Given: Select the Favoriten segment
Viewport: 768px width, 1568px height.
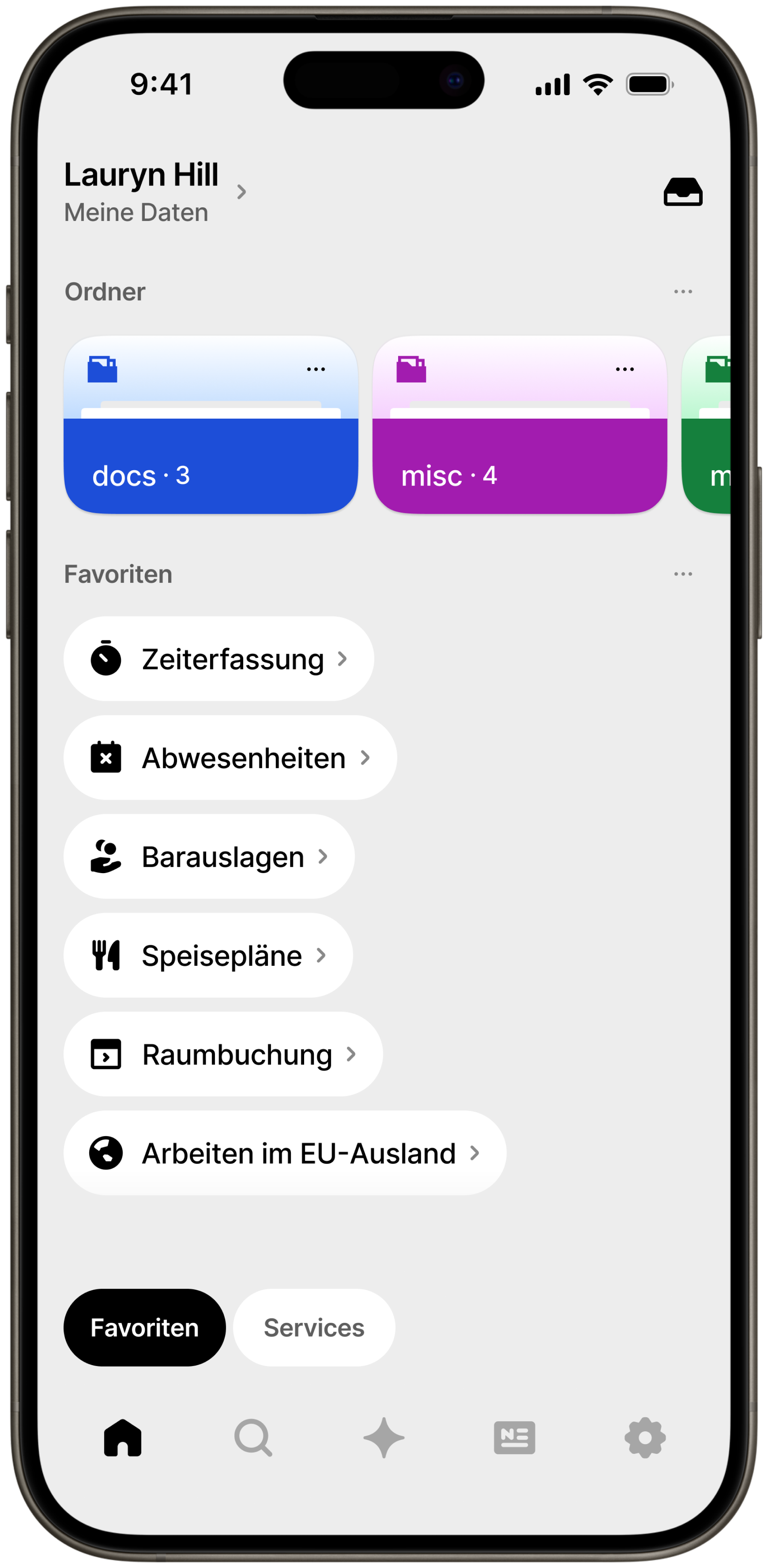Looking at the screenshot, I should [x=144, y=1328].
